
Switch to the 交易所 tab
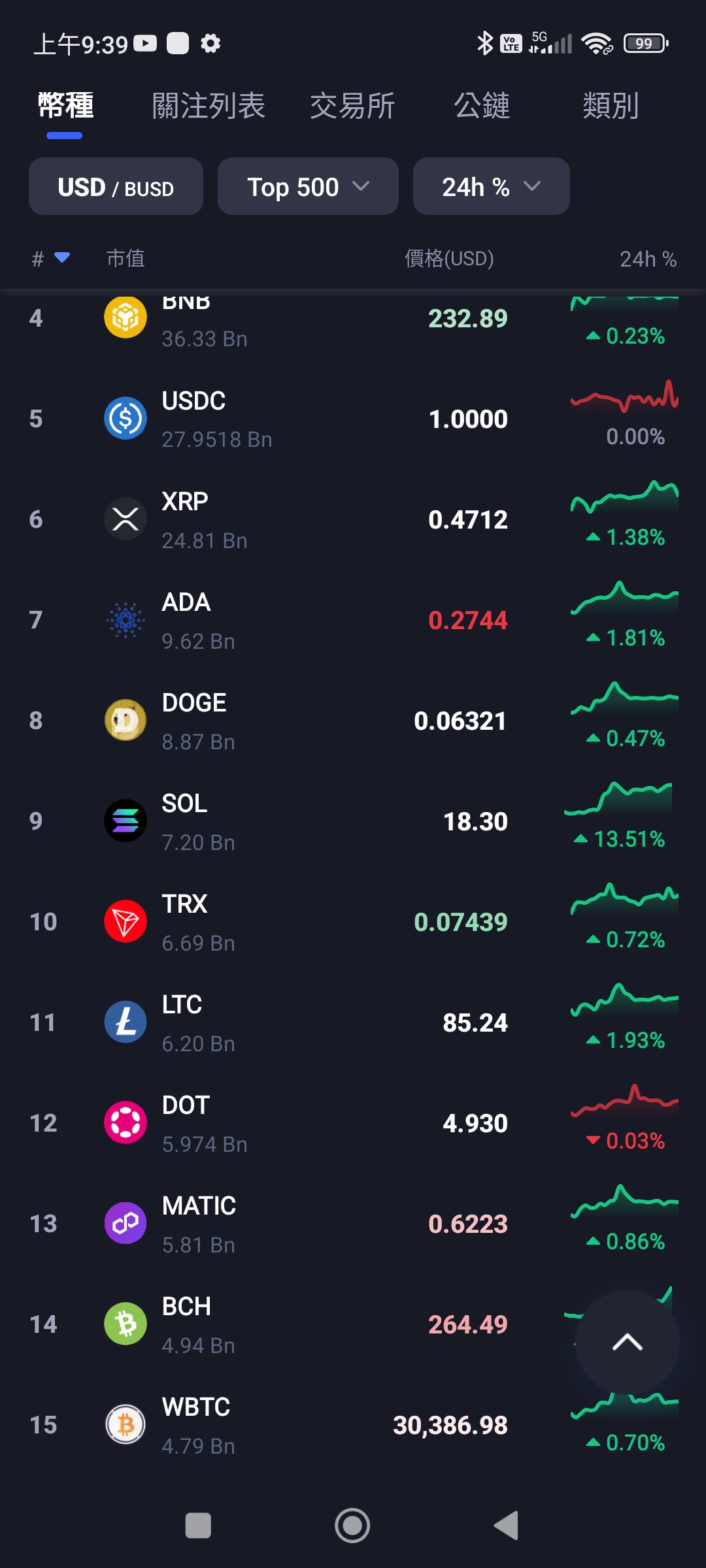tap(352, 106)
